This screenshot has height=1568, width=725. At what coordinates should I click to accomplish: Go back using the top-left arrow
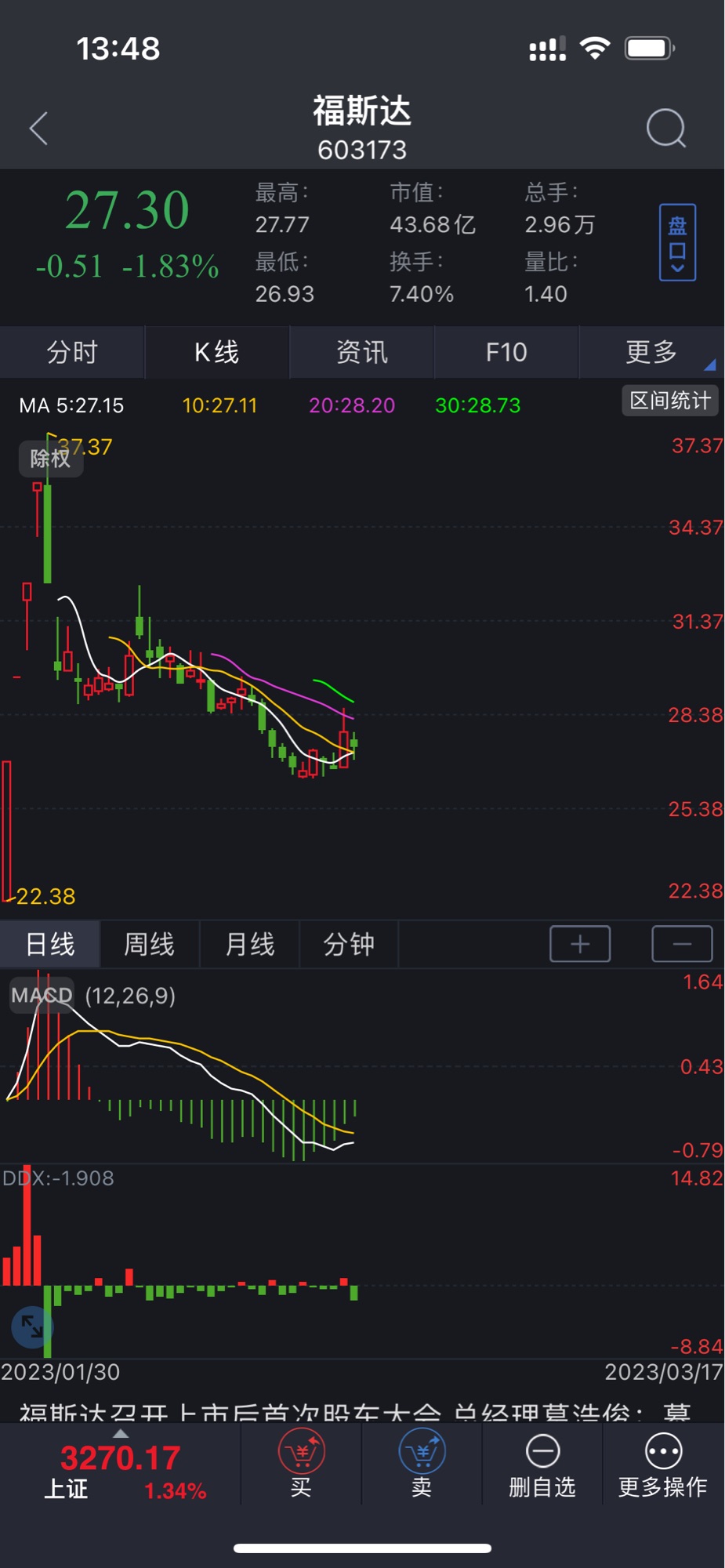[x=38, y=129]
